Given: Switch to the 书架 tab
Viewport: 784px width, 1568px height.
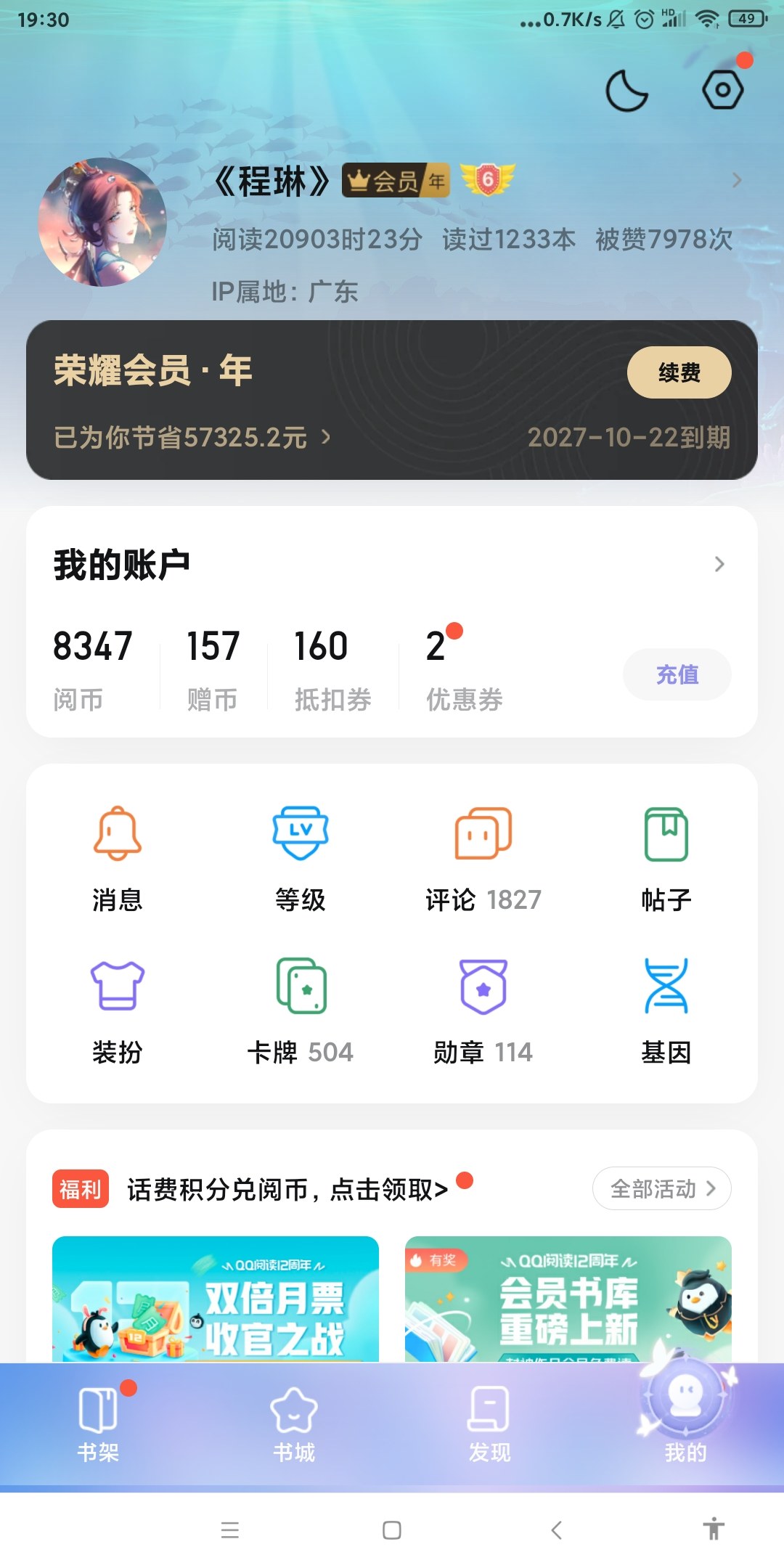Looking at the screenshot, I should [98, 1424].
